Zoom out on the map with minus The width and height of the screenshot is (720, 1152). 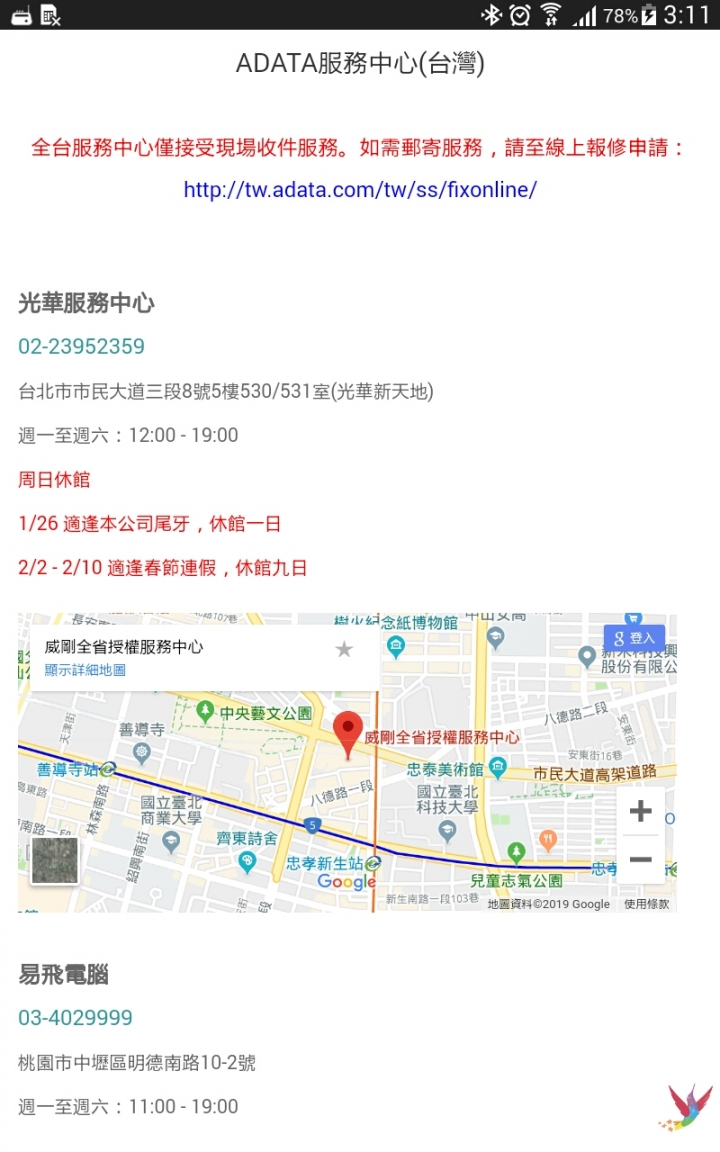click(640, 859)
